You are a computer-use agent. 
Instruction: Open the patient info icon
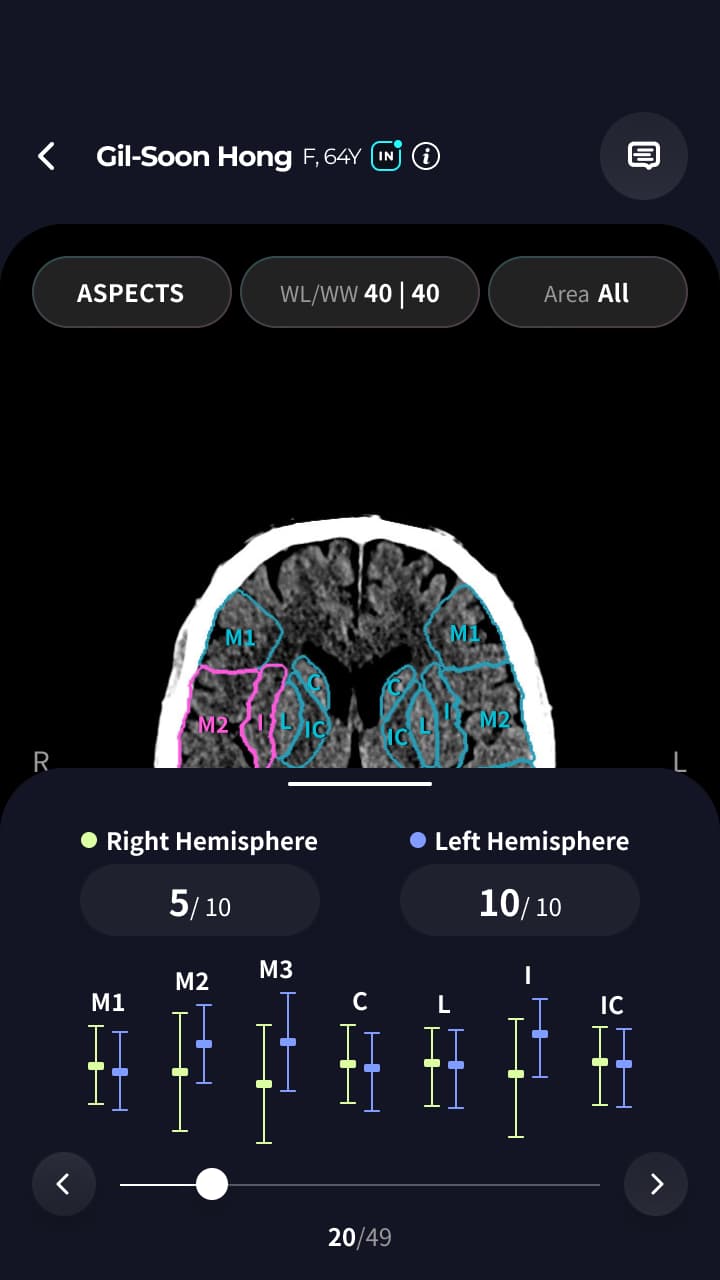click(426, 156)
